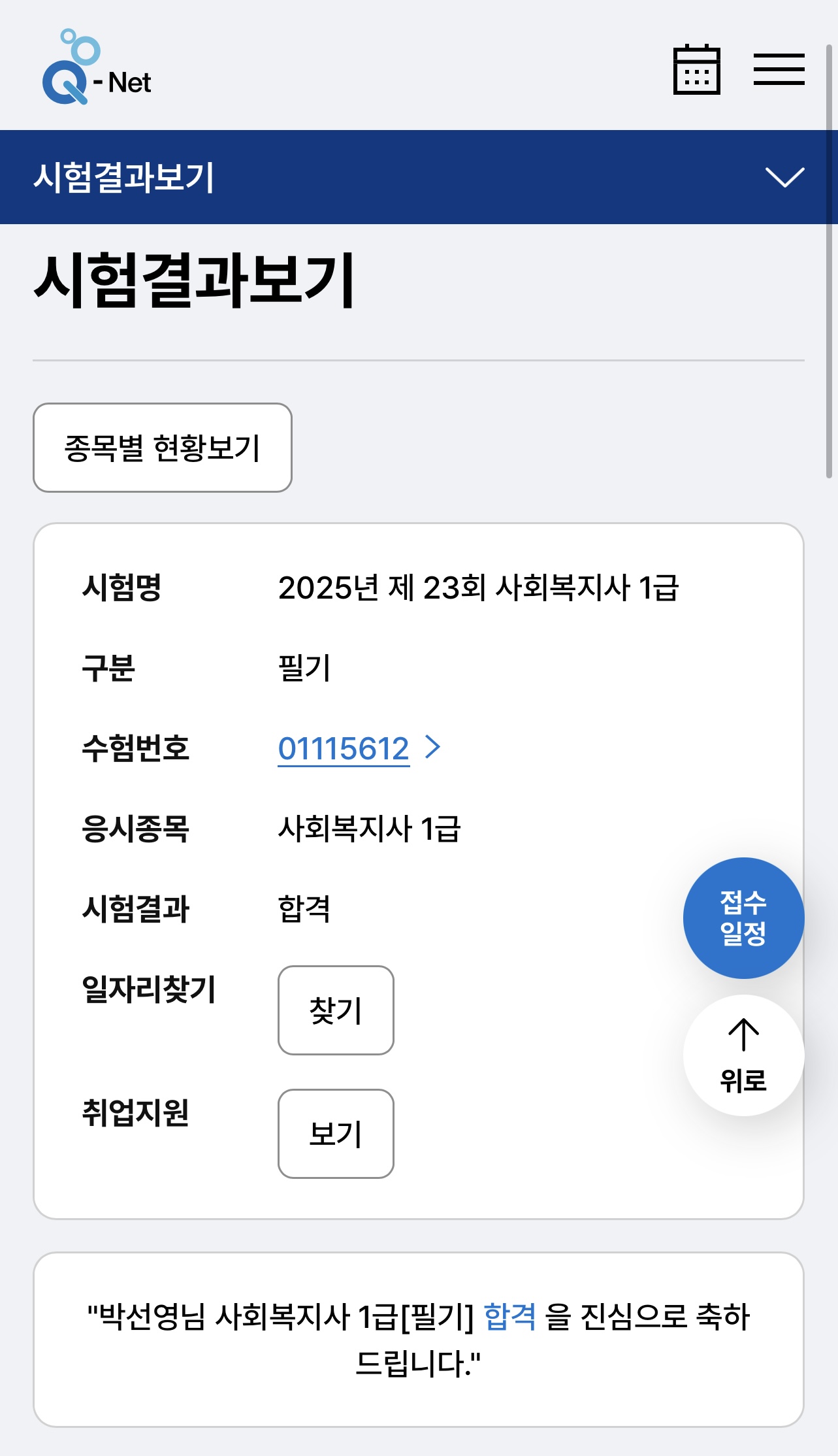The width and height of the screenshot is (838, 1456).
Task: Go to Q-Net home via logo
Action: (x=97, y=67)
